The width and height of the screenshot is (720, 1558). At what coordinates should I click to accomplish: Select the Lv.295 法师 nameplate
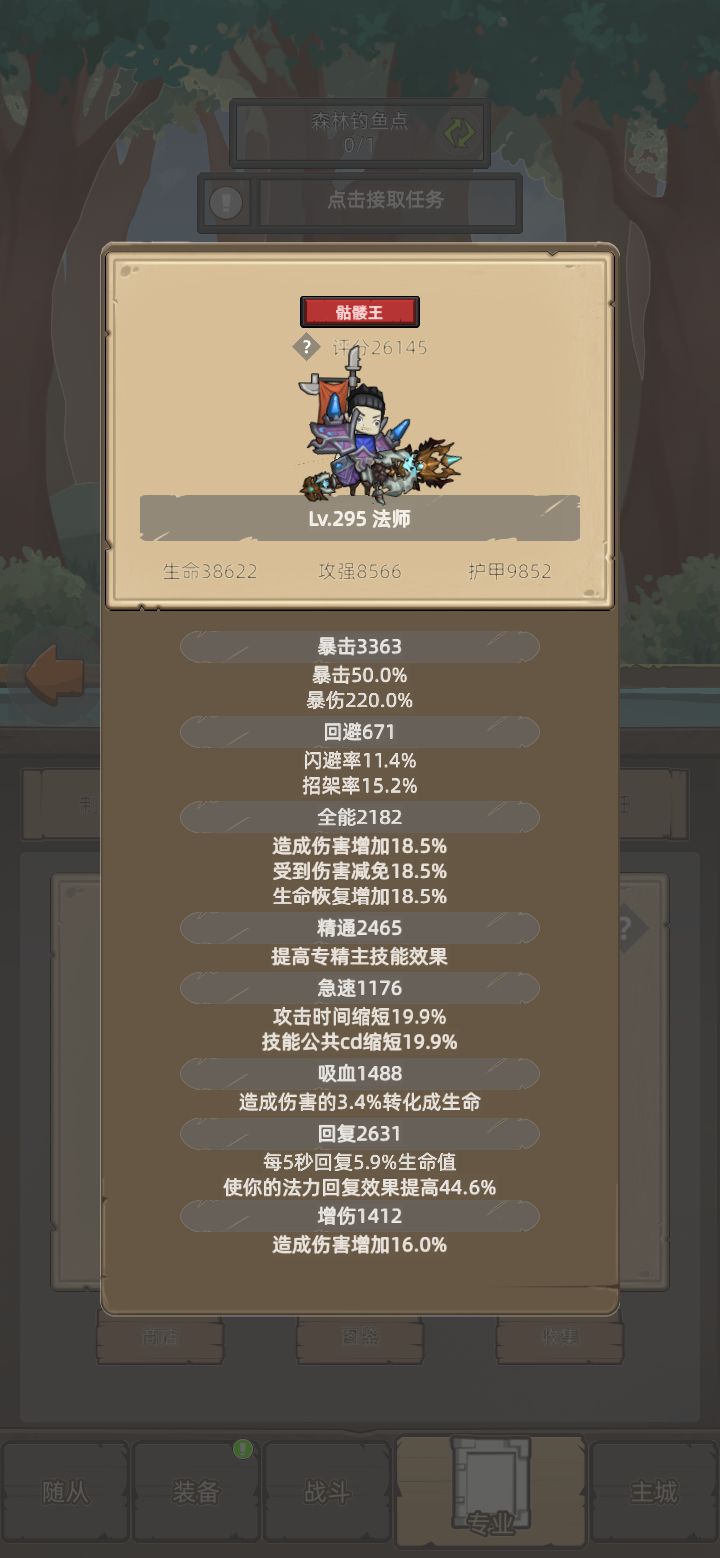(x=362, y=519)
